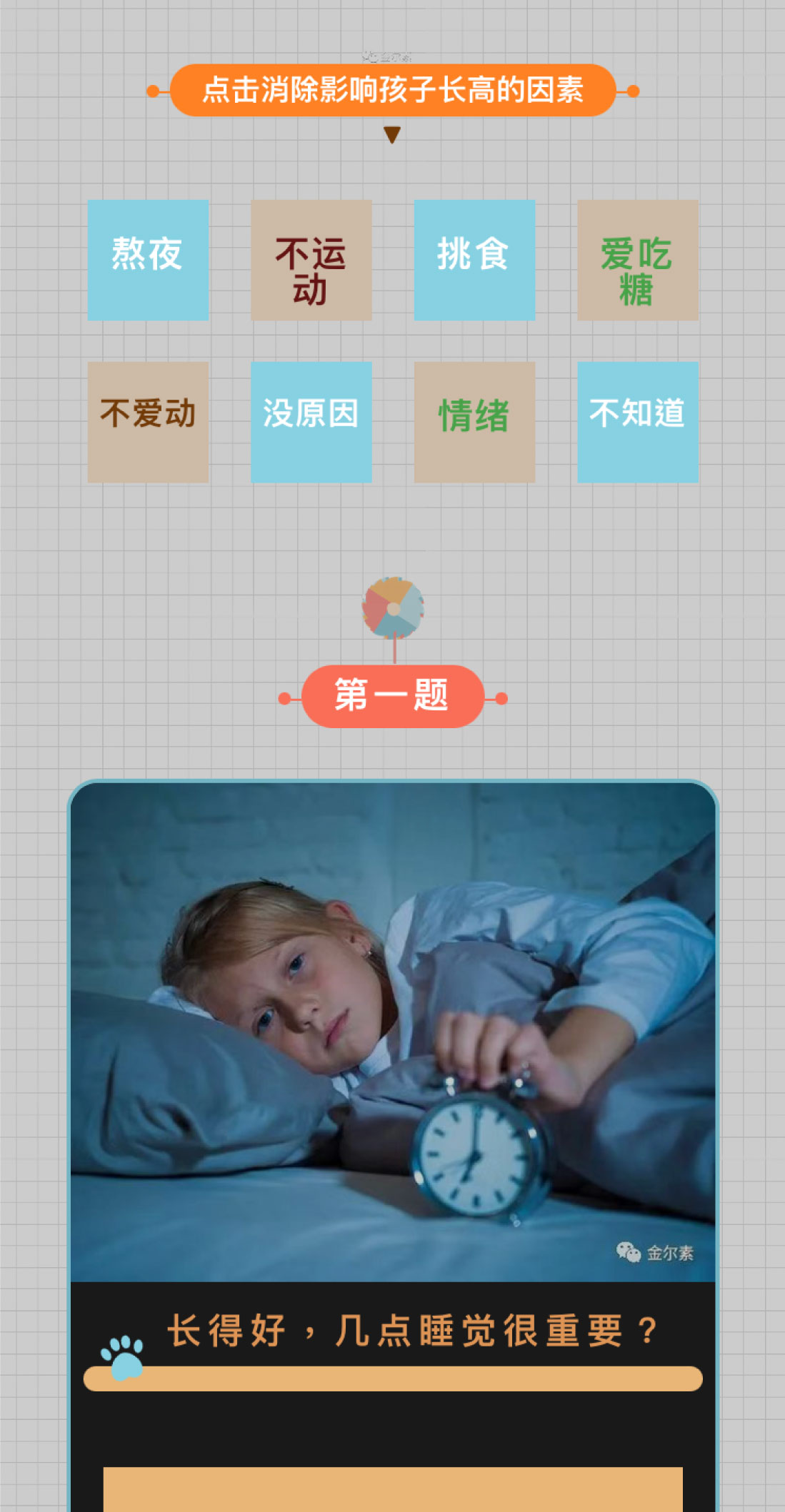This screenshot has width=785, height=1512.
Task: Eliminate the 情绪 tile
Action: [x=474, y=422]
